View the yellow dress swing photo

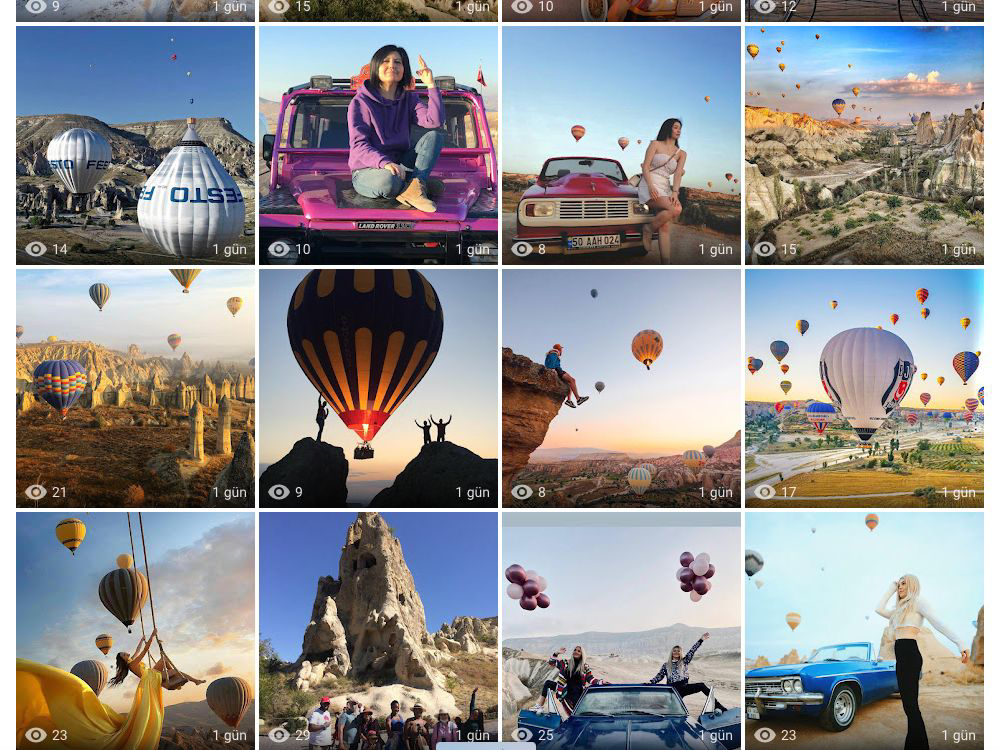pyautogui.click(x=135, y=630)
